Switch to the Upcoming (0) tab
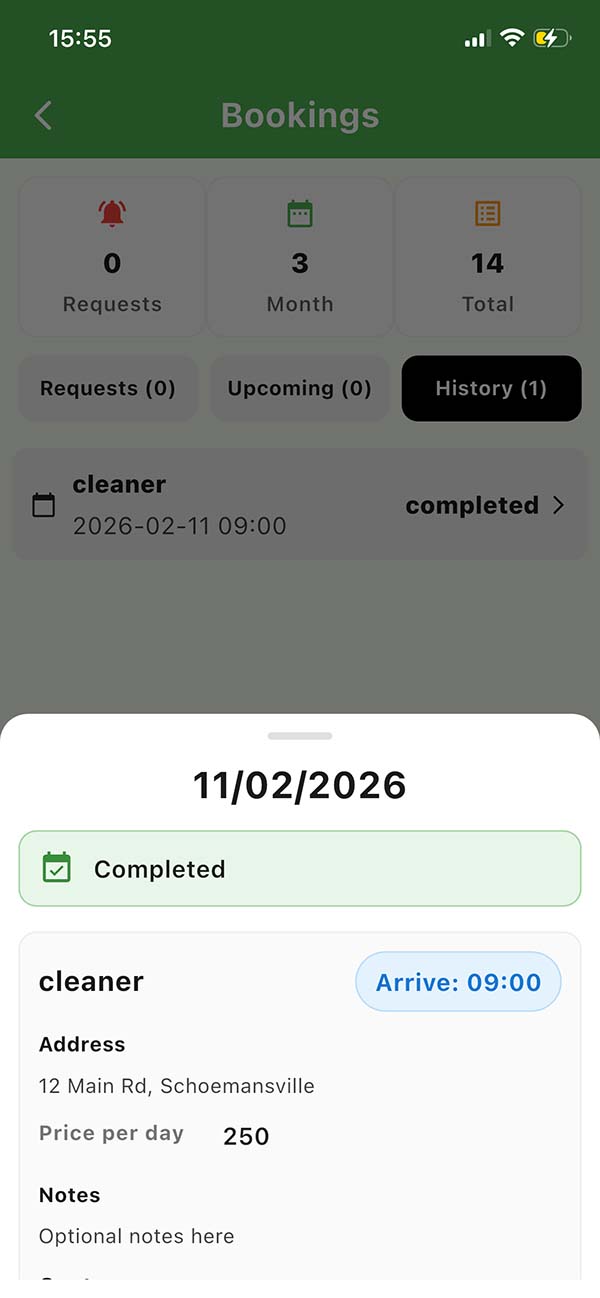600x1298 pixels. (299, 388)
